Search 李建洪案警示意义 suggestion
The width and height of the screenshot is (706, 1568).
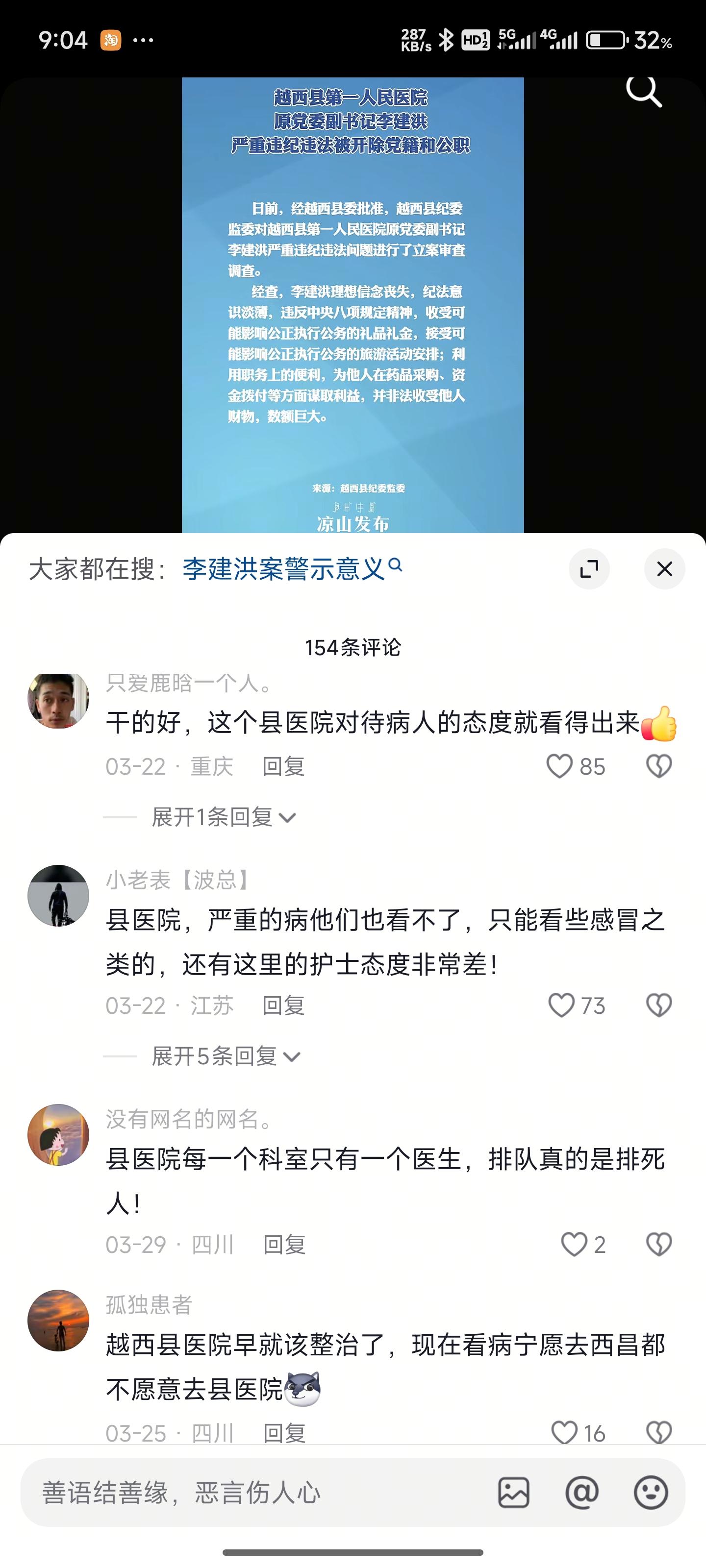point(291,569)
